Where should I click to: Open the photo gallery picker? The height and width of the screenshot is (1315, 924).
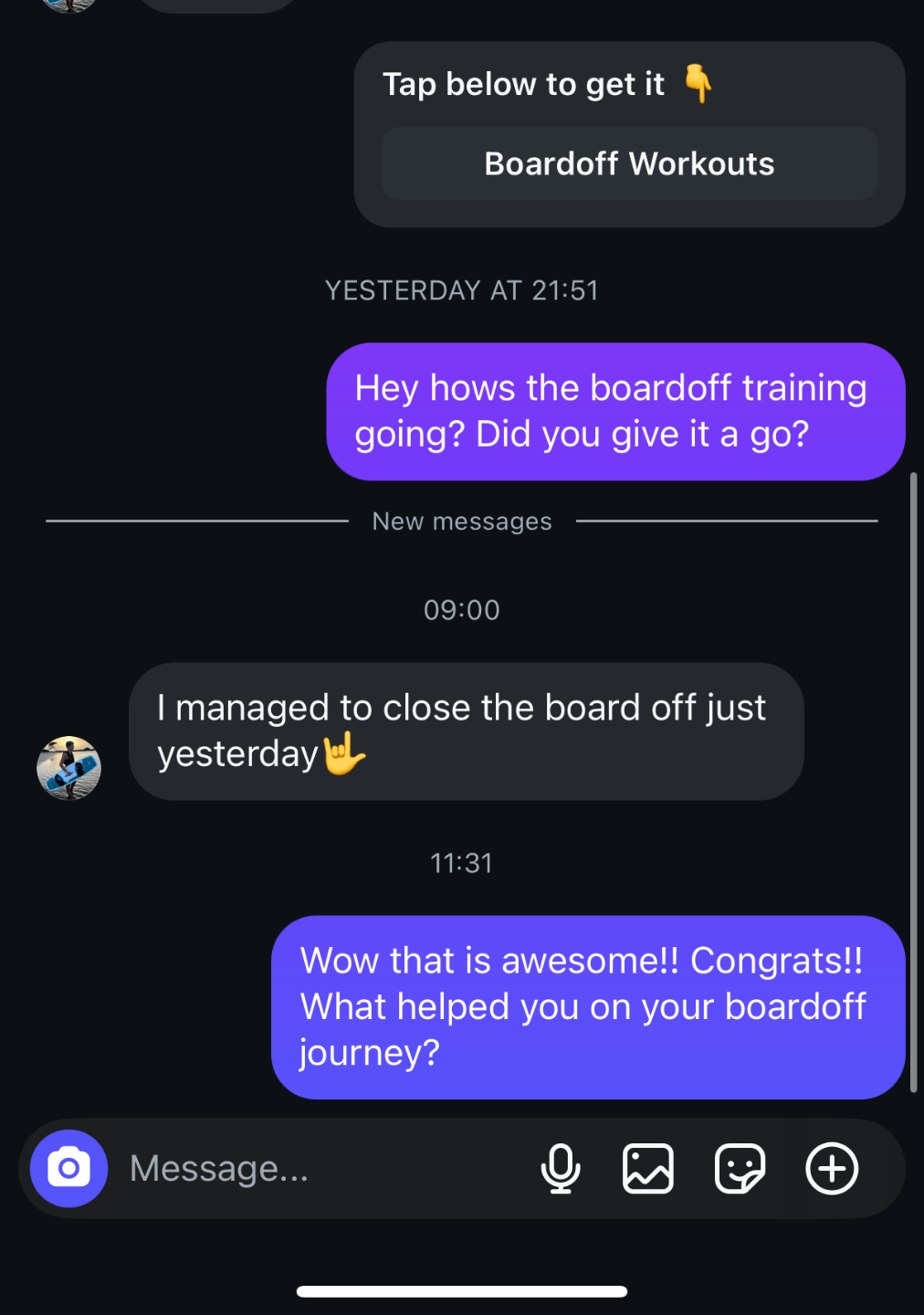648,1169
